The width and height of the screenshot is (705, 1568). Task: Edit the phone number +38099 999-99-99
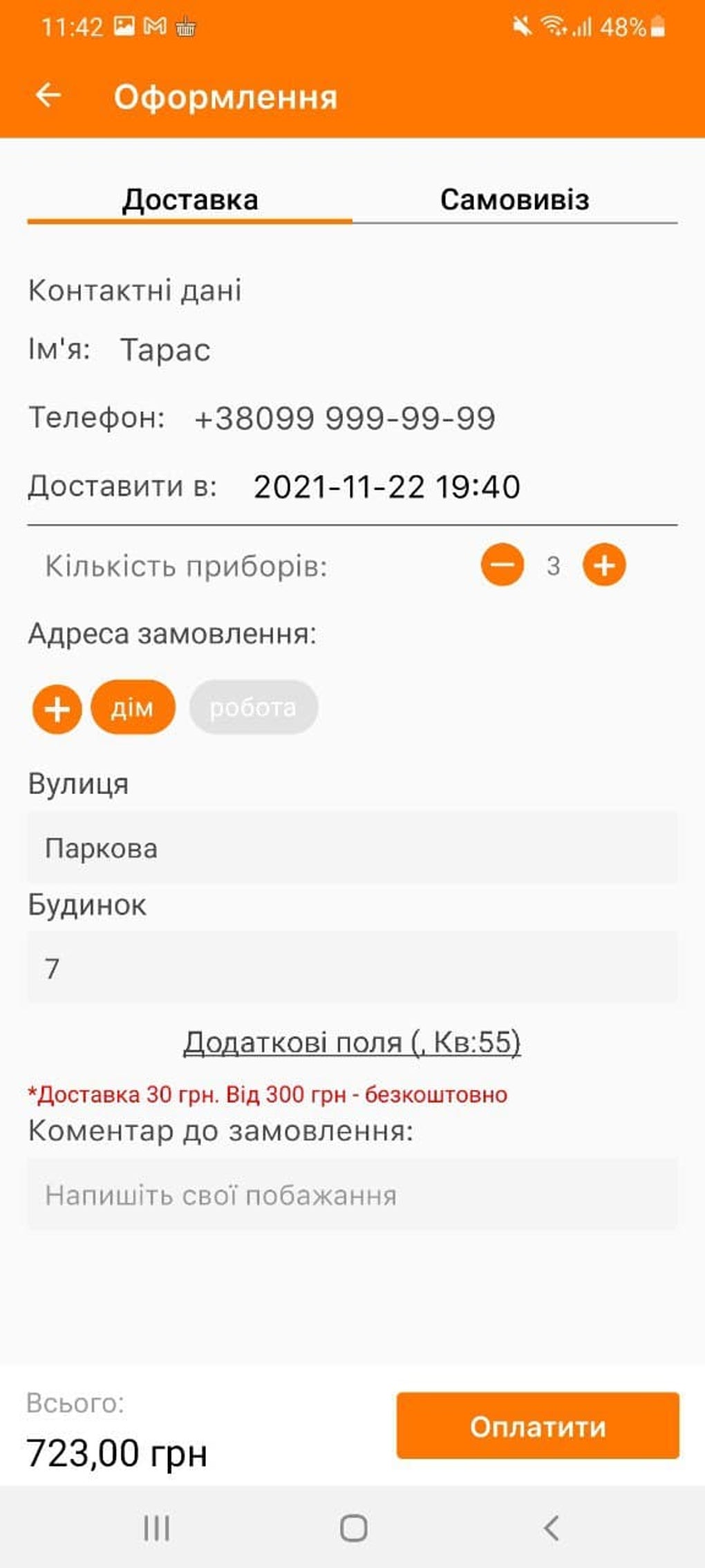[x=344, y=418]
